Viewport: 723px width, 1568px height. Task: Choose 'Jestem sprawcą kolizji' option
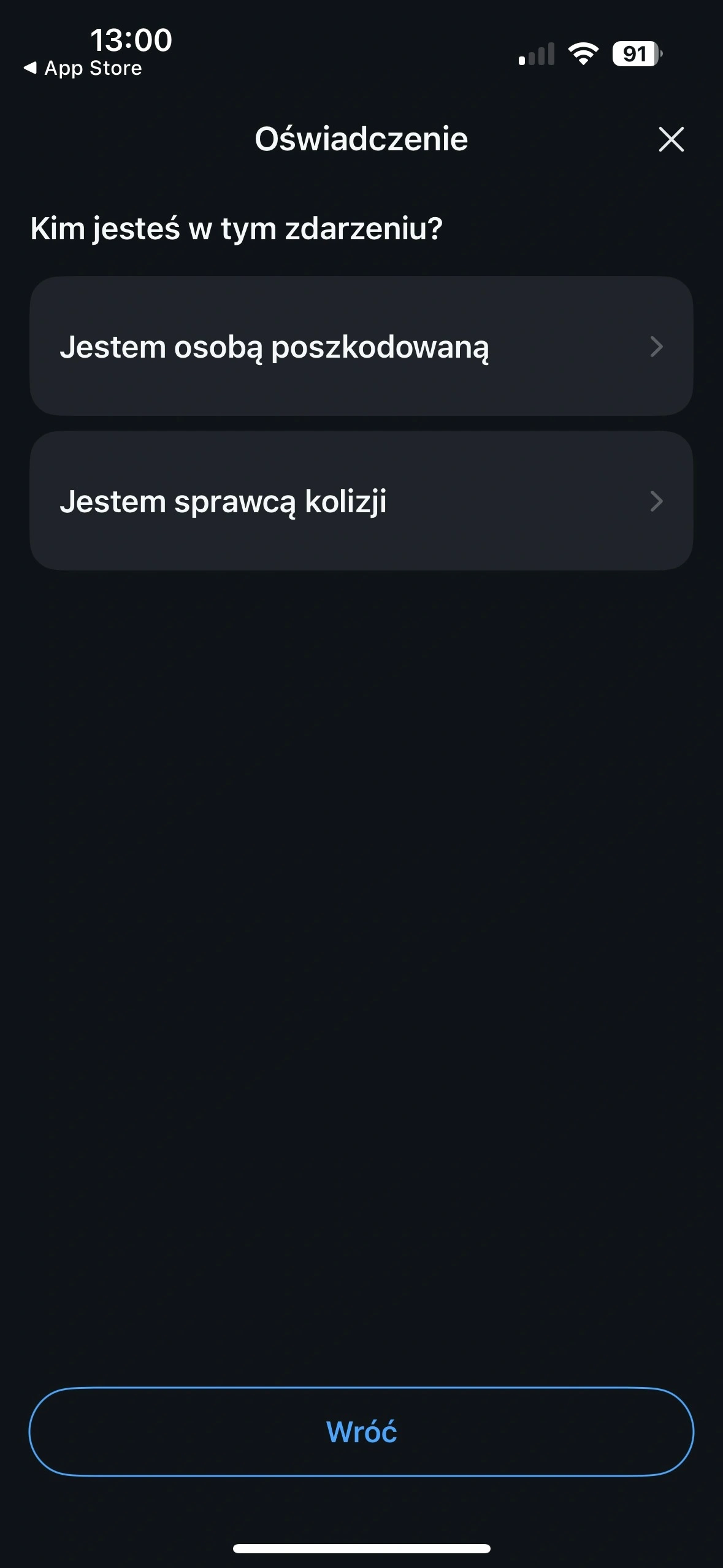pyautogui.click(x=224, y=502)
